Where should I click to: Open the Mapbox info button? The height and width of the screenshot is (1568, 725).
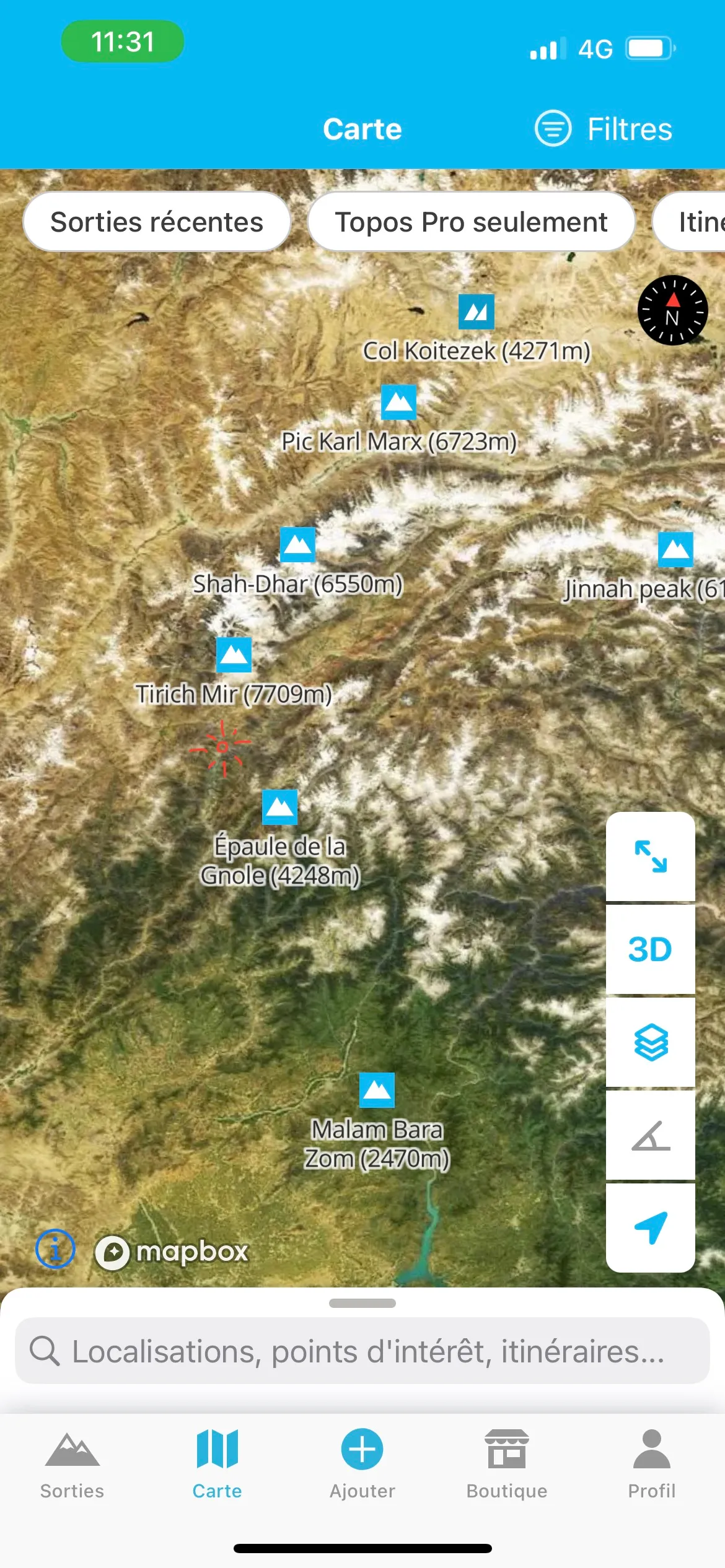click(55, 1249)
